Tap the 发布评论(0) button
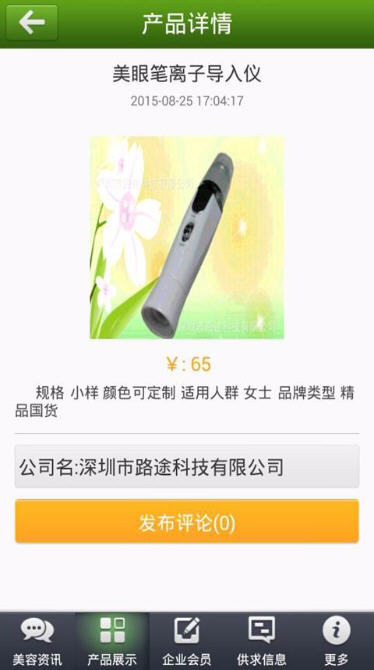This screenshot has height=670, width=374. [187, 521]
